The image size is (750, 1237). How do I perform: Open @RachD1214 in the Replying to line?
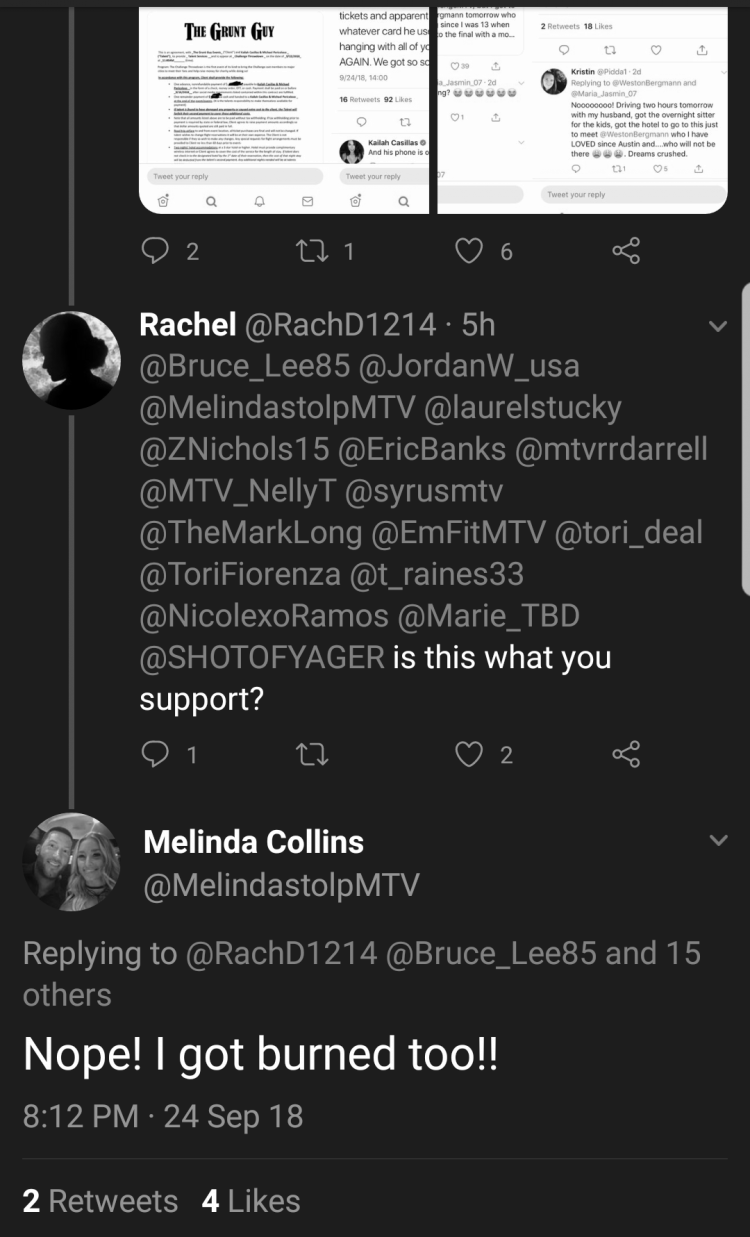282,953
